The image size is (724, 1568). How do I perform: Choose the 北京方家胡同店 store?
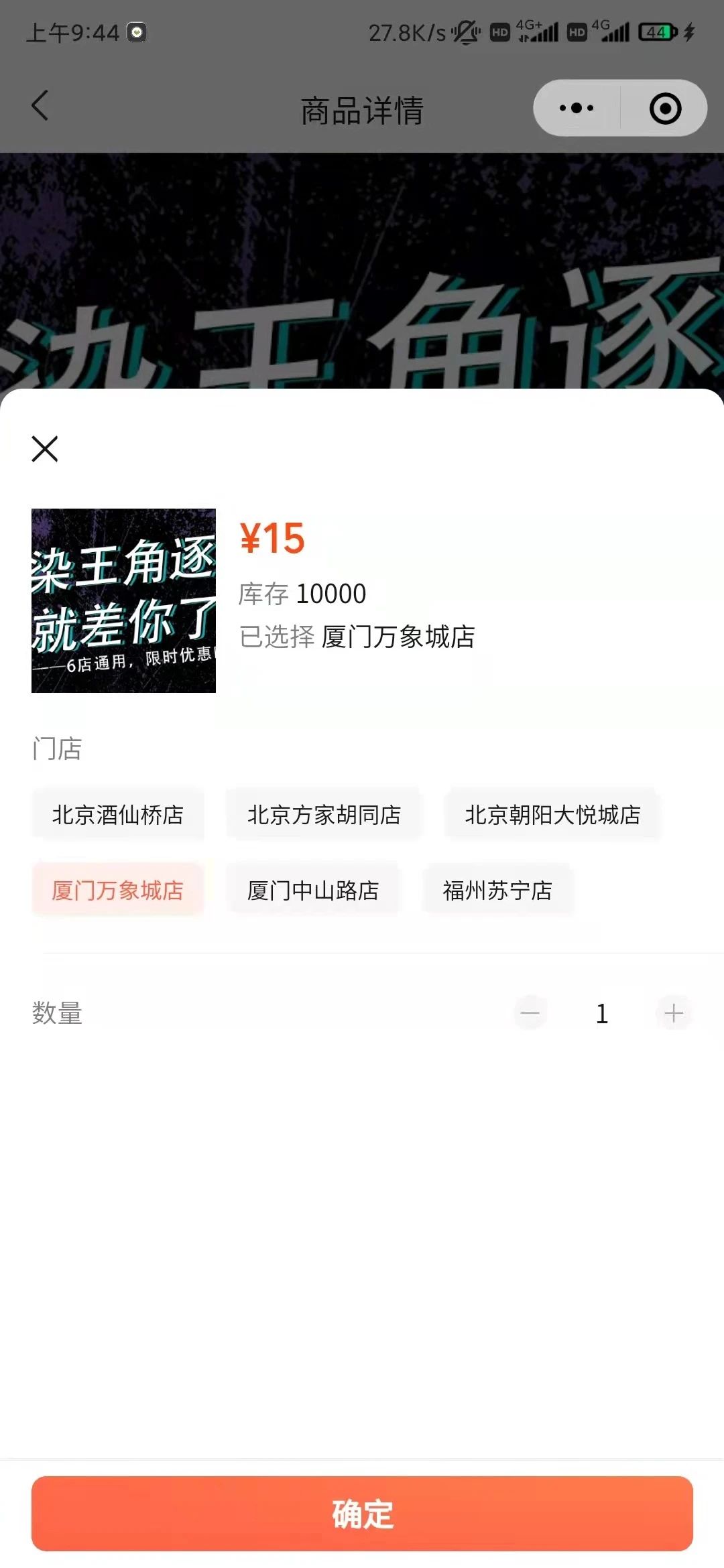pos(324,815)
